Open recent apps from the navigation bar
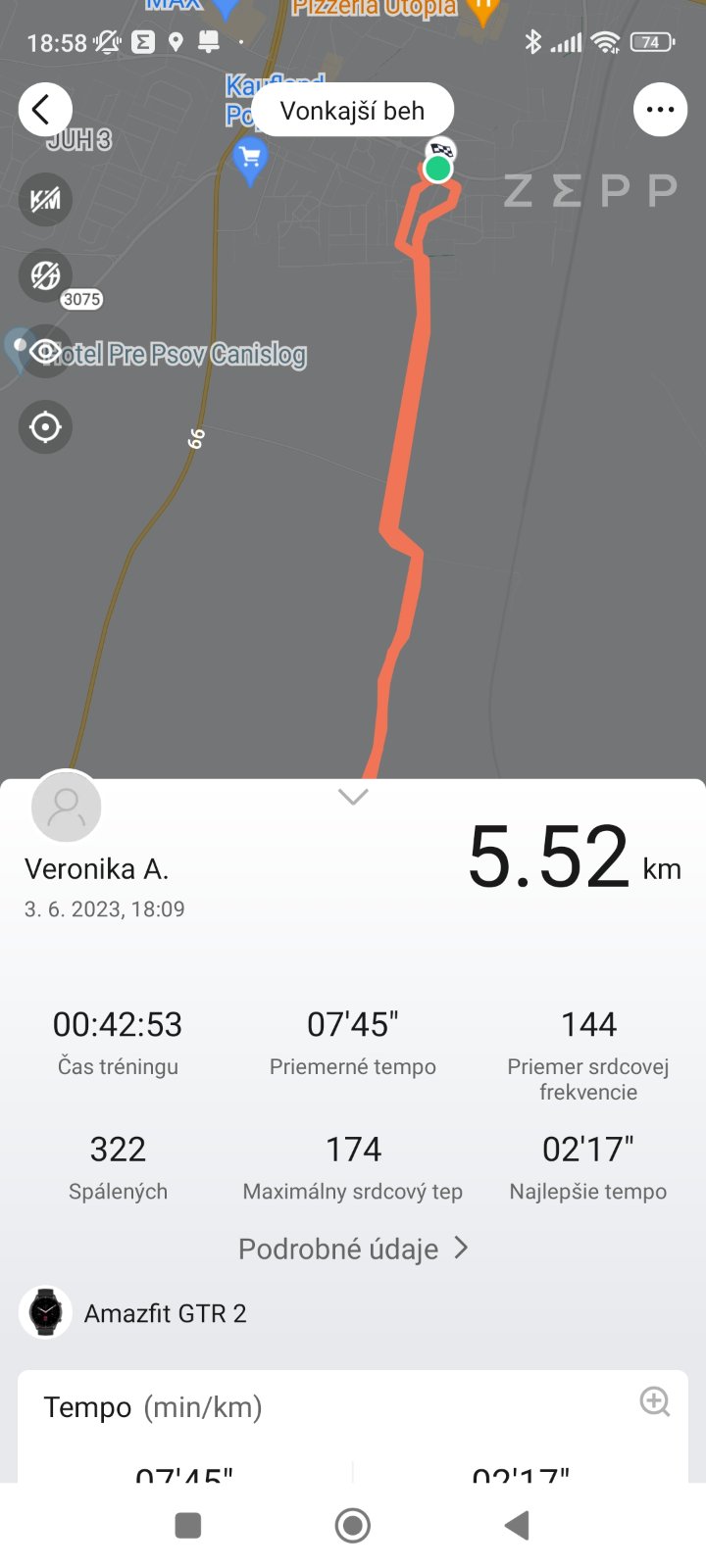This screenshot has height=1568, width=706. [187, 1525]
